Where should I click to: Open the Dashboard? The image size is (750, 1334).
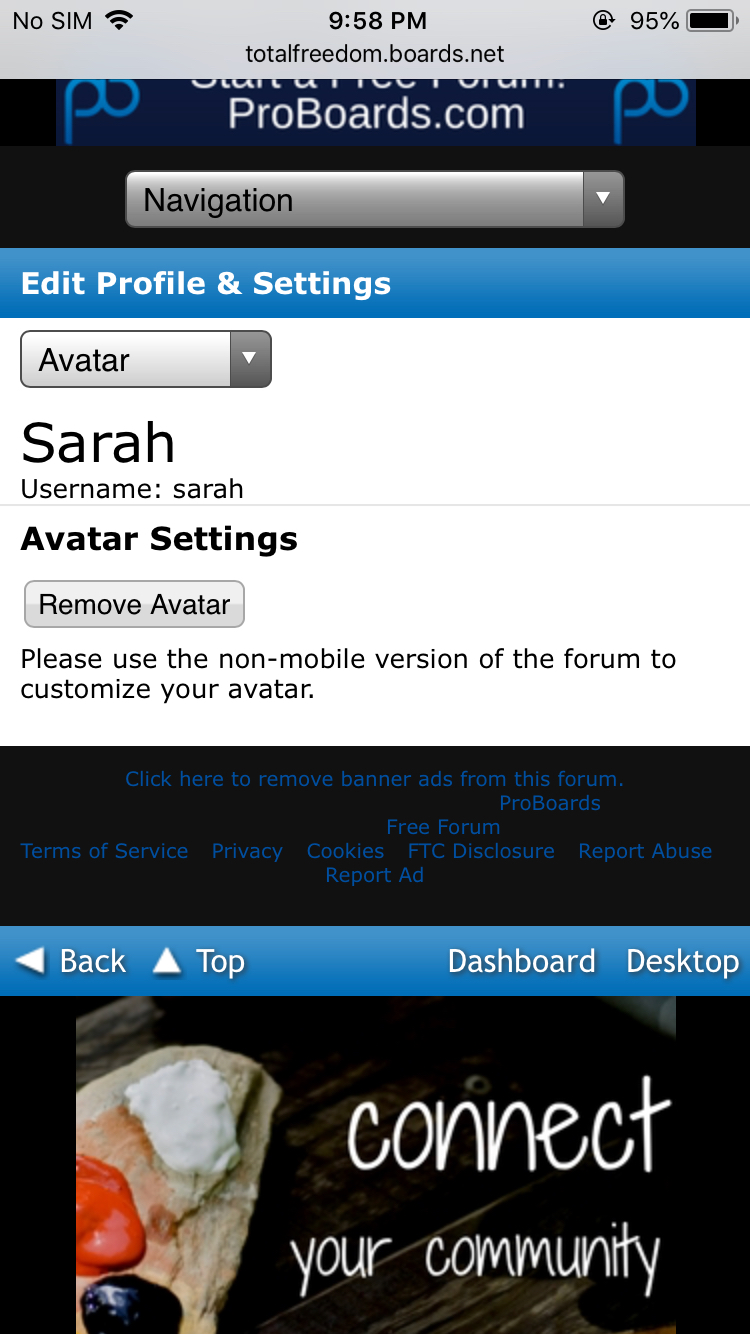[522, 961]
